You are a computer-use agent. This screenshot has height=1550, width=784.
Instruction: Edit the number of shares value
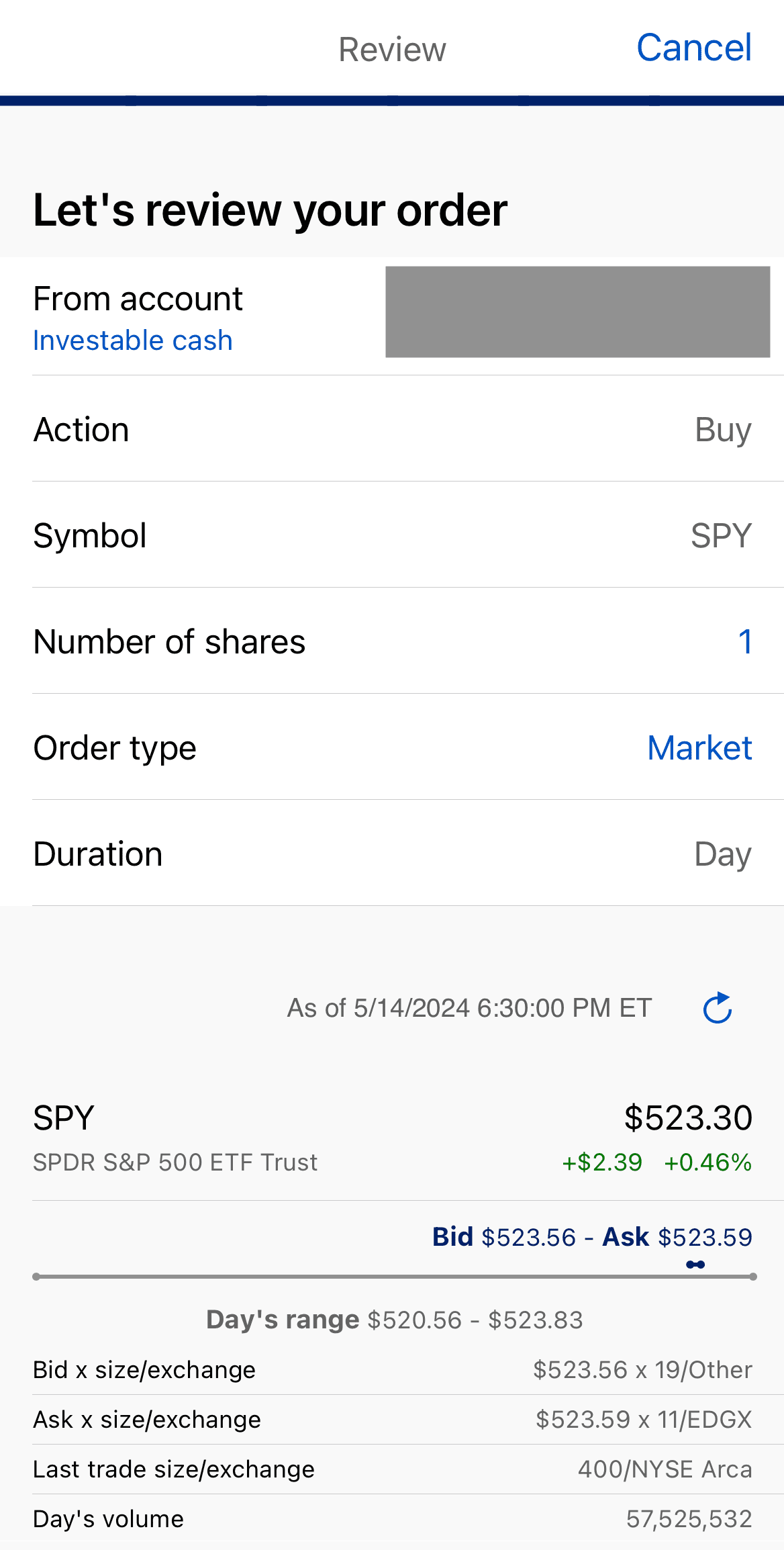(x=744, y=642)
